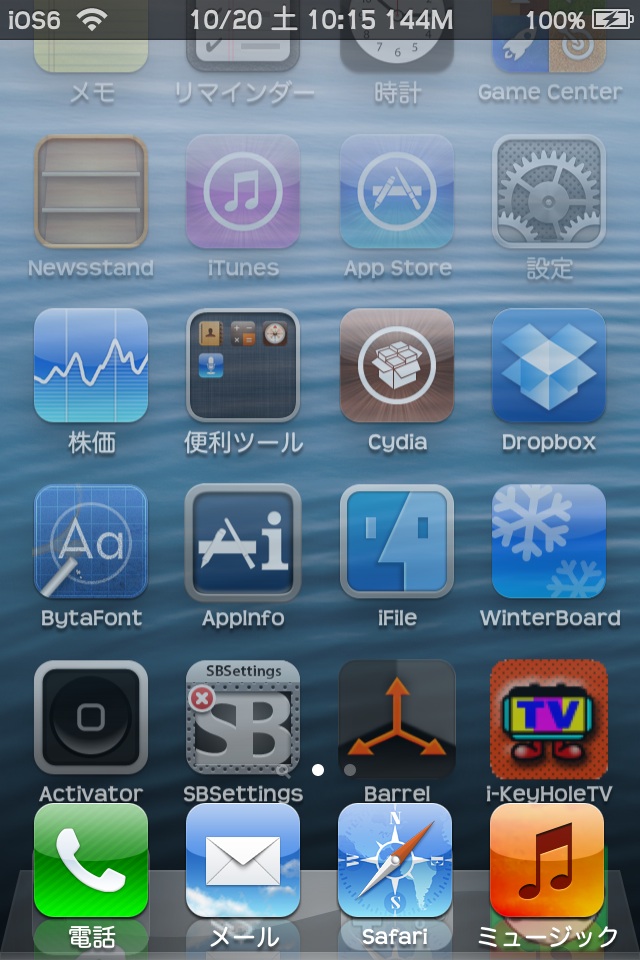This screenshot has height=960, width=640.
Task: Launch i-KeyHoleTV
Action: tap(549, 717)
